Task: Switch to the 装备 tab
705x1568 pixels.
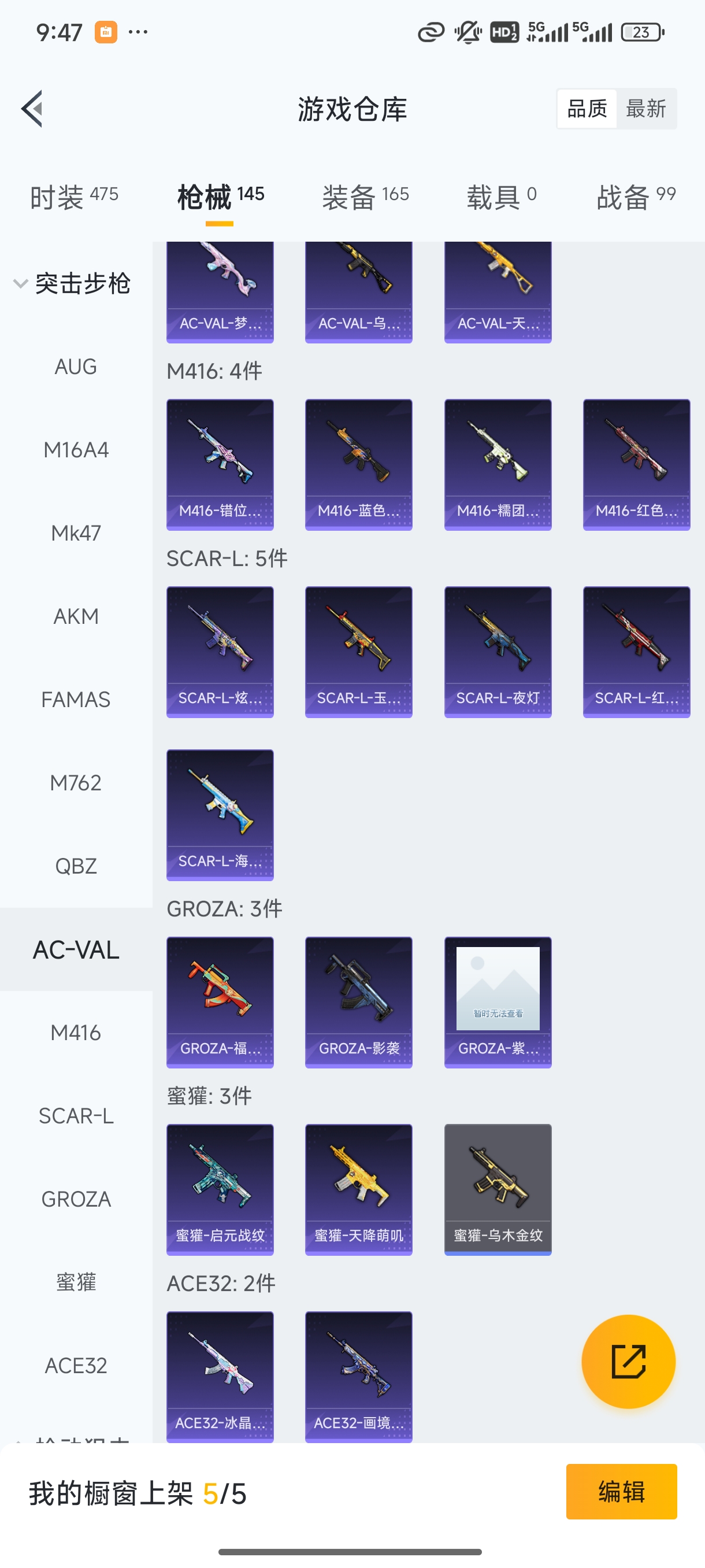Action: click(x=365, y=197)
